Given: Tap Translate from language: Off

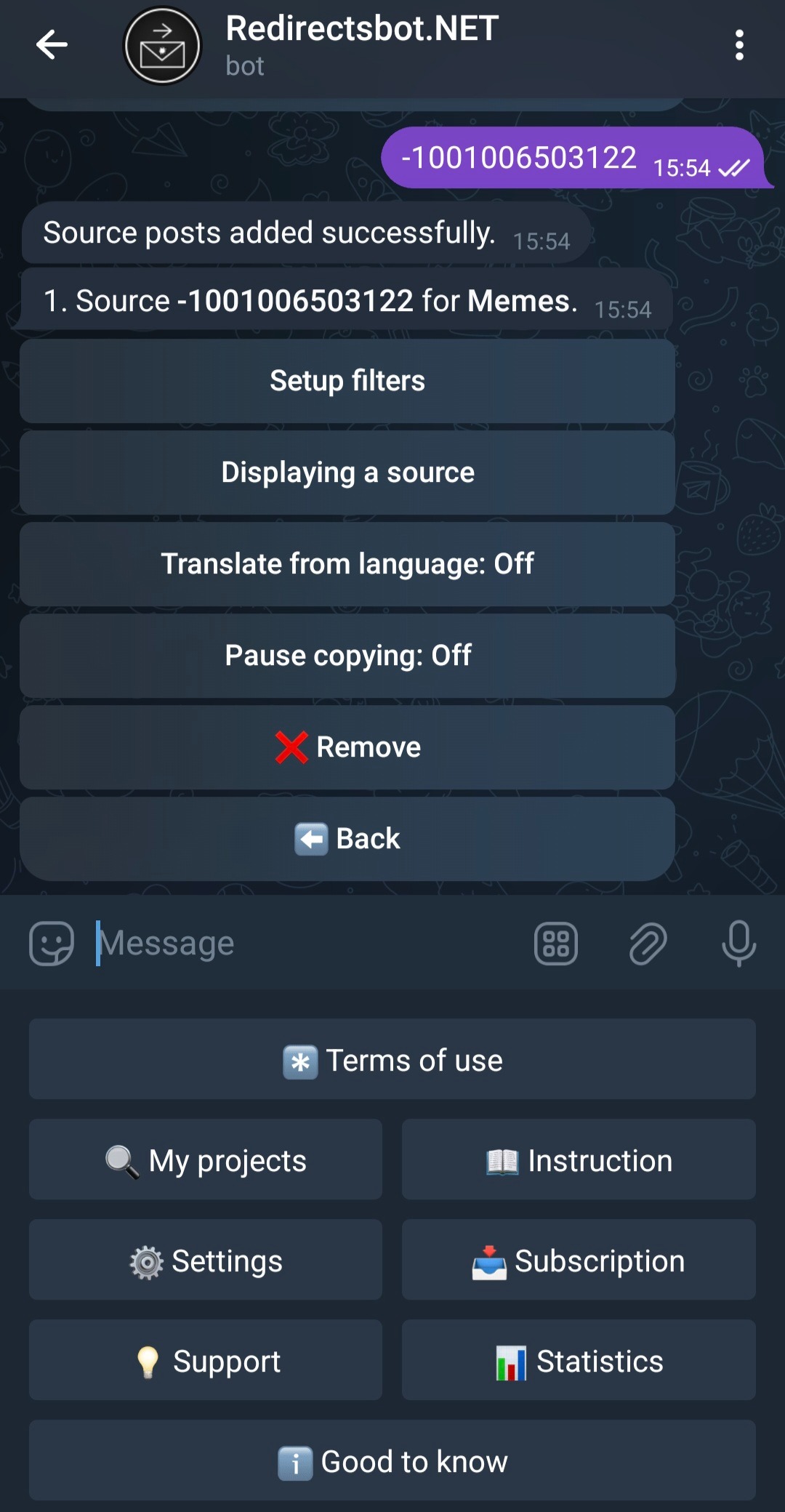Looking at the screenshot, I should pos(347,564).
